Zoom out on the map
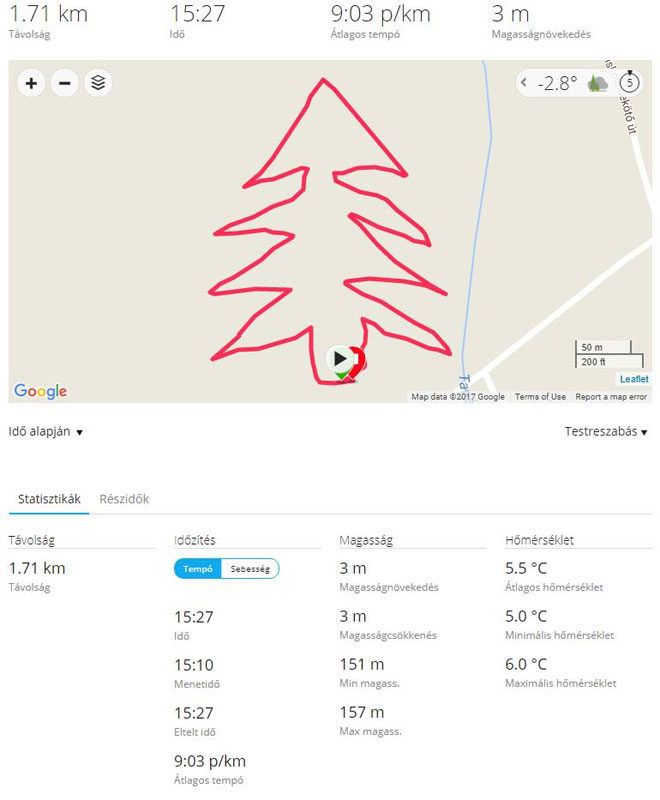 click(64, 83)
